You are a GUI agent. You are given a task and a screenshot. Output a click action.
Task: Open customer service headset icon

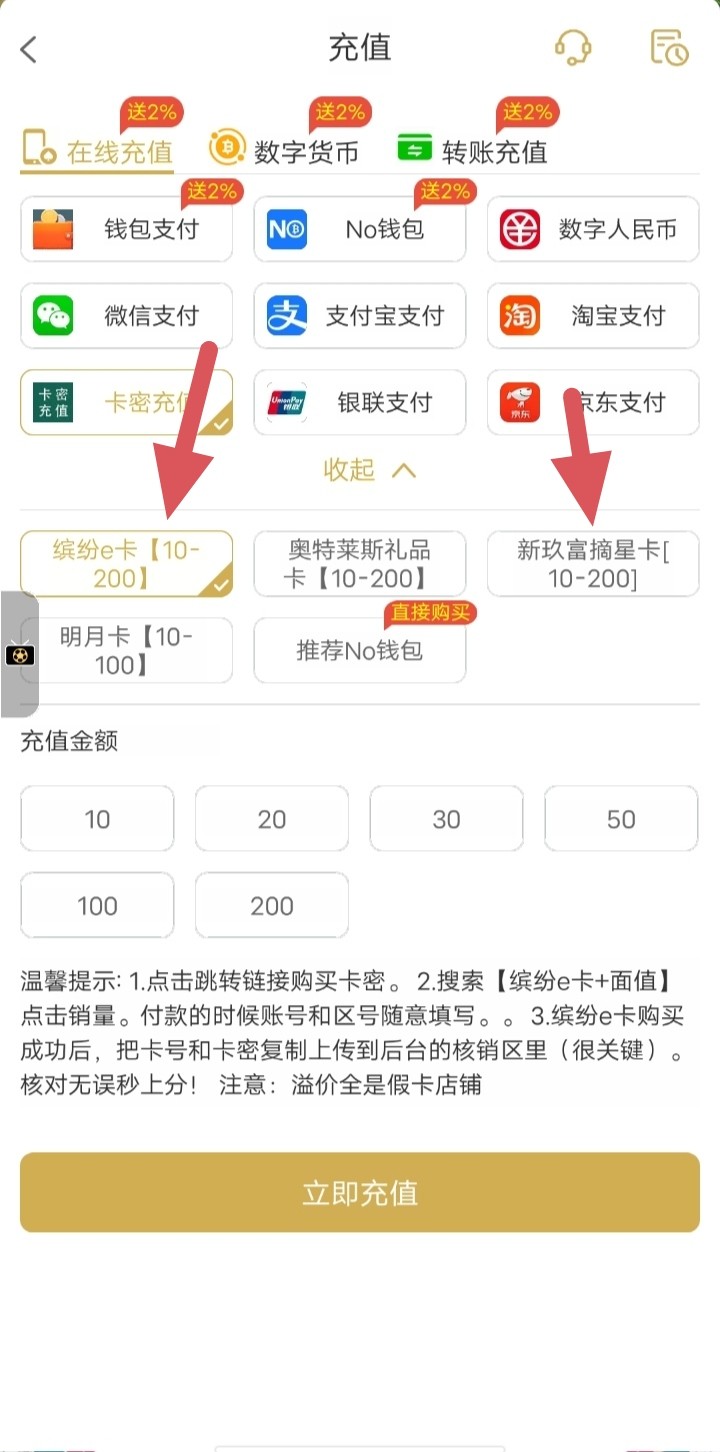(x=573, y=47)
